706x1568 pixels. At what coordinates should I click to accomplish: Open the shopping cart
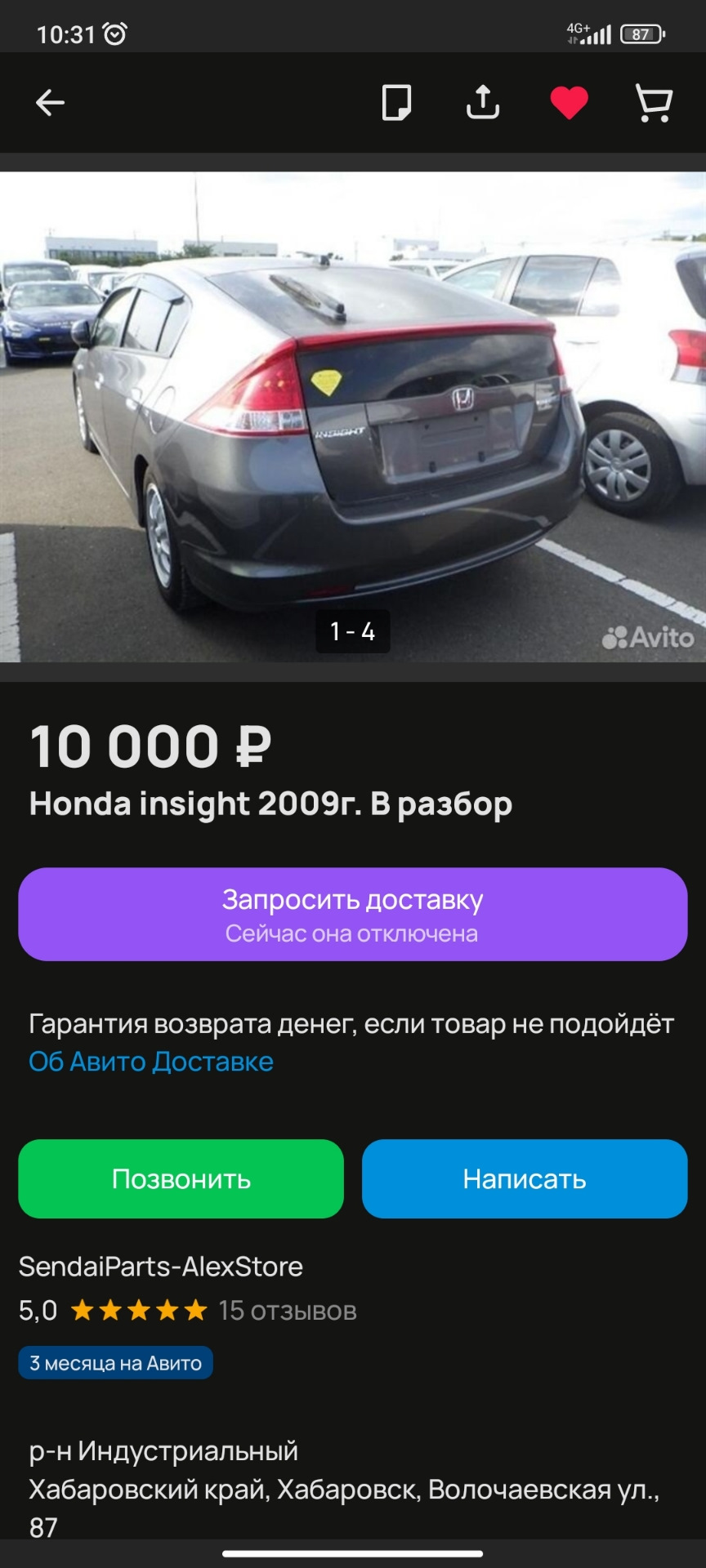click(x=654, y=103)
